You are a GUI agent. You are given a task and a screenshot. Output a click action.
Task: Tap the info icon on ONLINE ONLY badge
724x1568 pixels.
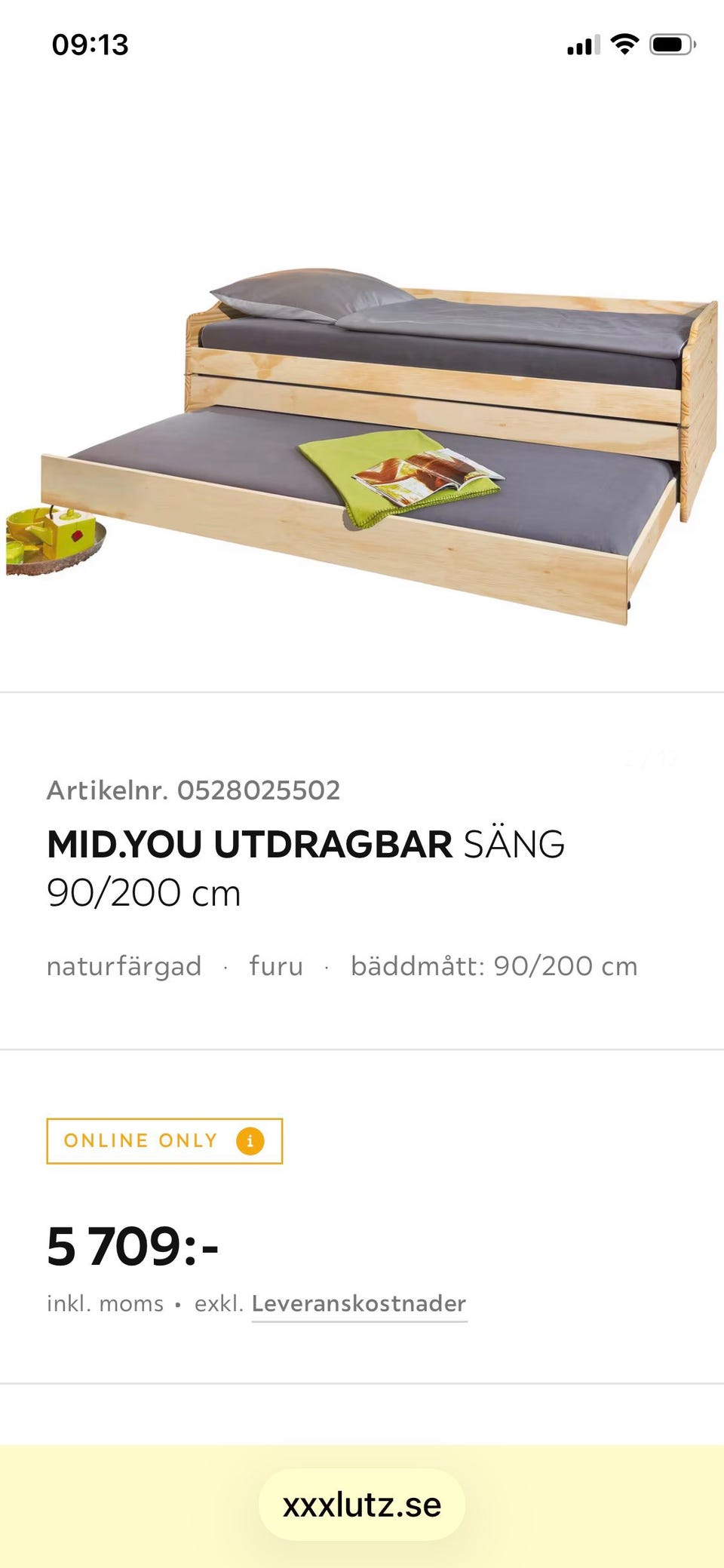point(250,1141)
